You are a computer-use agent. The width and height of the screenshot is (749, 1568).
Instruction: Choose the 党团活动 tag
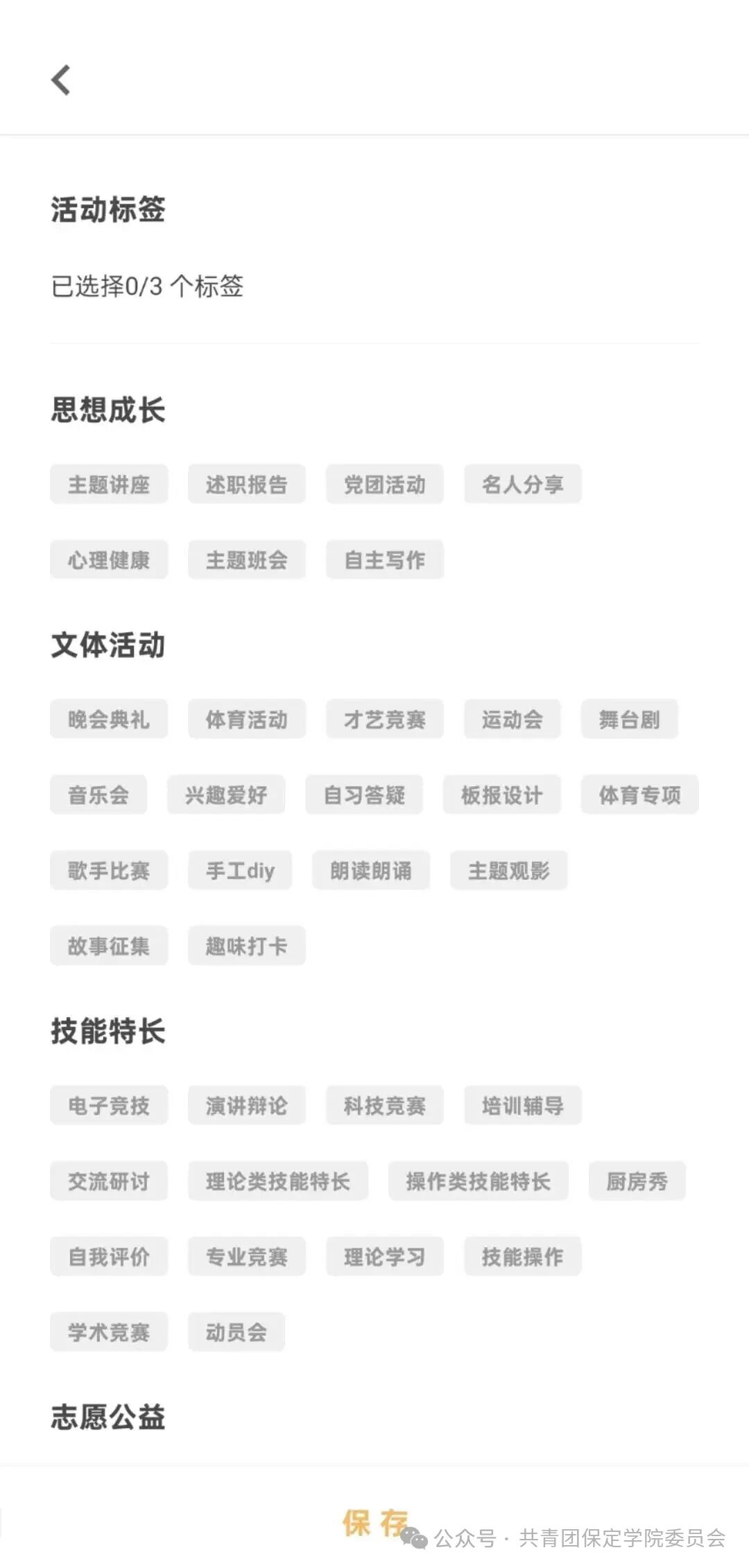pos(385,484)
